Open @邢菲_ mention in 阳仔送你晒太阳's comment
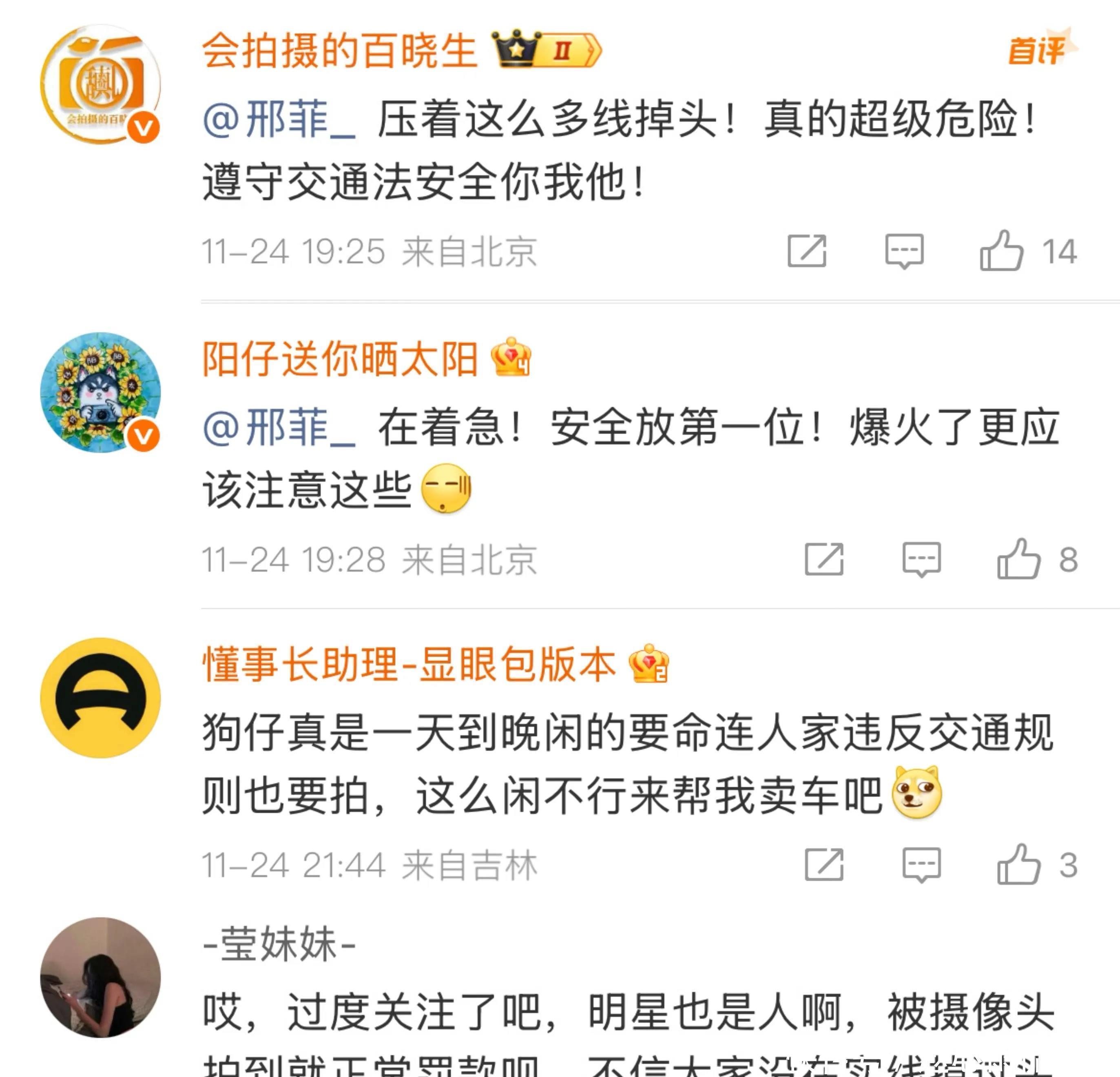 279,428
